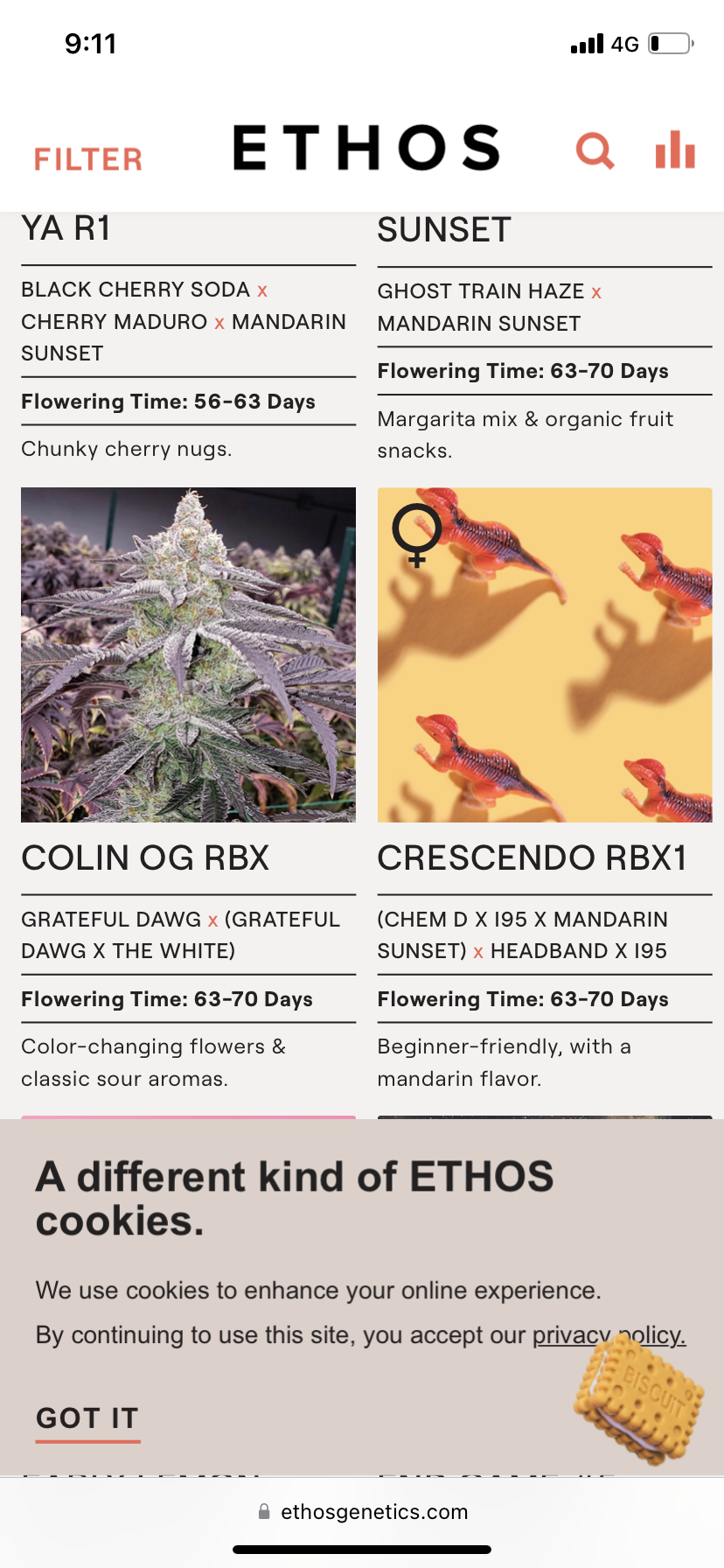Tap the ETHOS logo to go home
724x1568 pixels.
click(365, 148)
